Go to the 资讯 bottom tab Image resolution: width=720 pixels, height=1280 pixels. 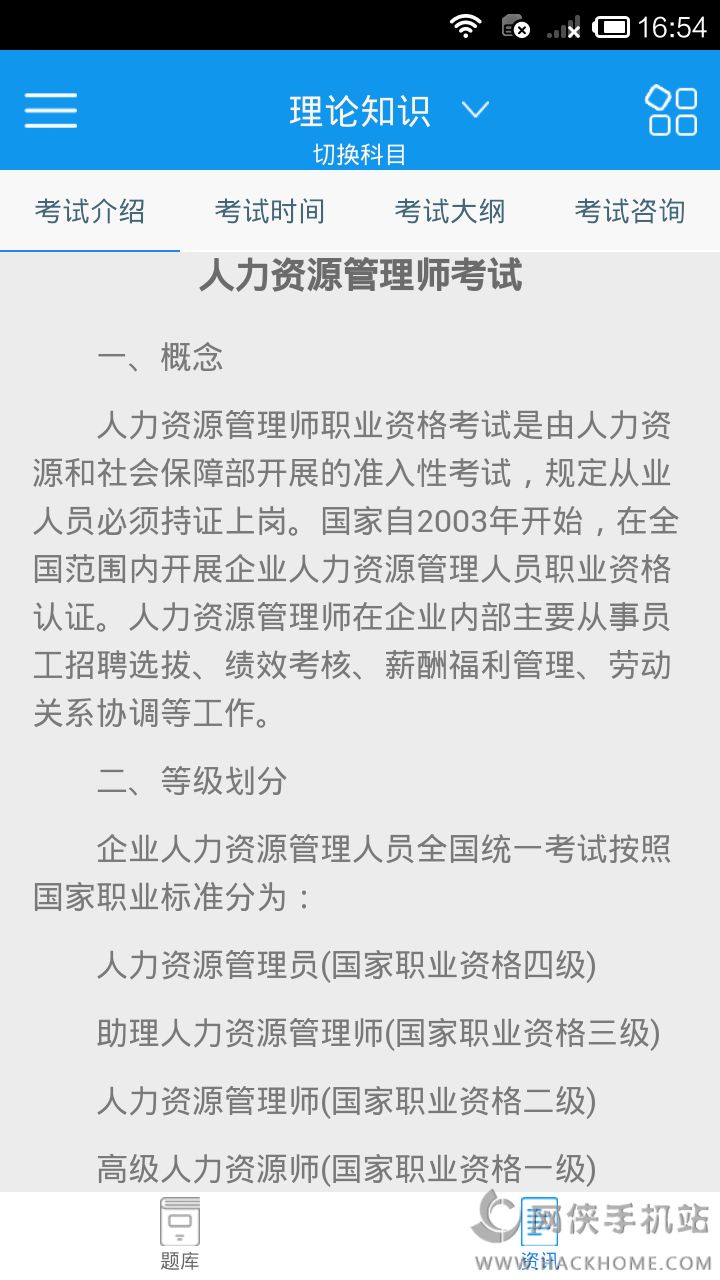click(540, 1234)
